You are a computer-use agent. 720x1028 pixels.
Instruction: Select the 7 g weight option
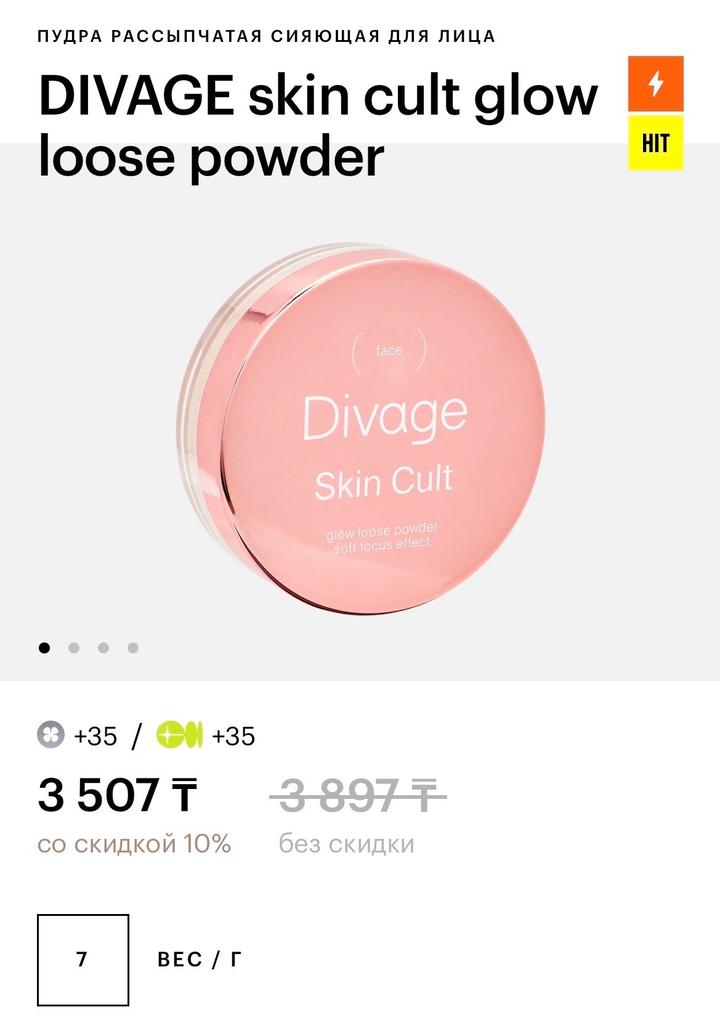pos(83,960)
